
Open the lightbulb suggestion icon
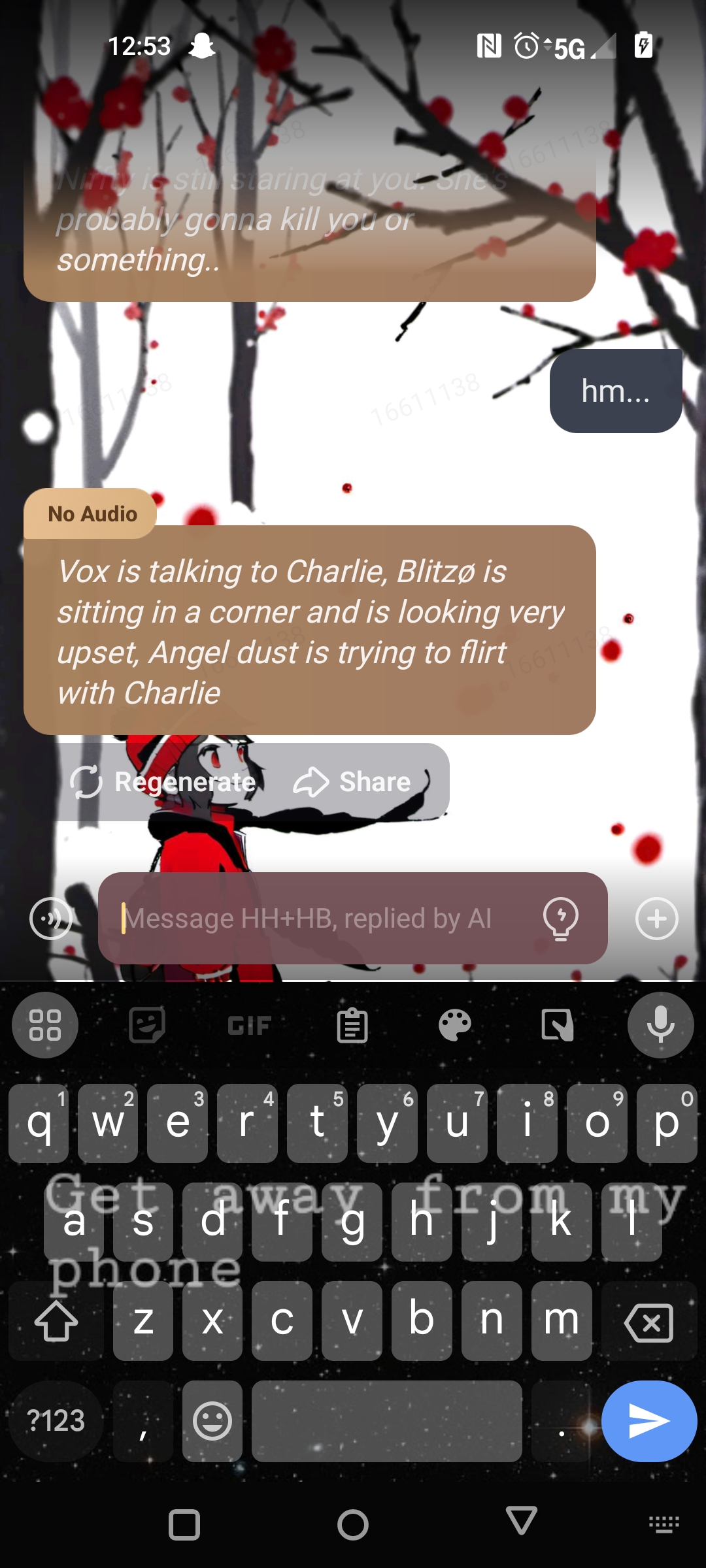tap(560, 918)
